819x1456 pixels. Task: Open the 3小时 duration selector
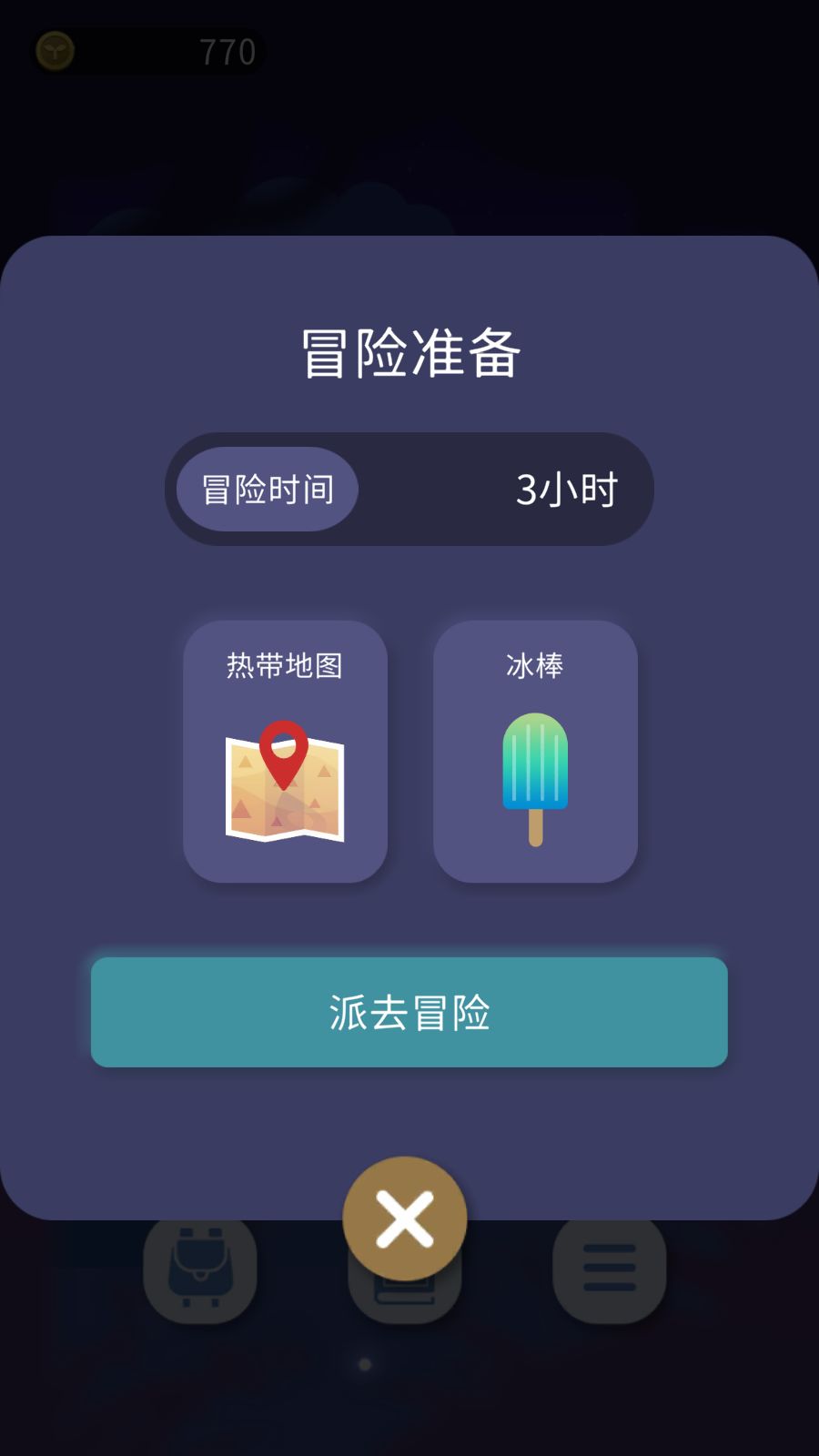[x=567, y=489]
